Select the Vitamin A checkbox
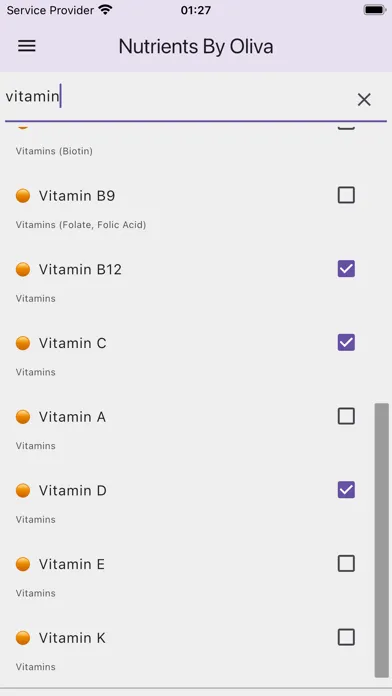This screenshot has height=696, width=392. 346,416
